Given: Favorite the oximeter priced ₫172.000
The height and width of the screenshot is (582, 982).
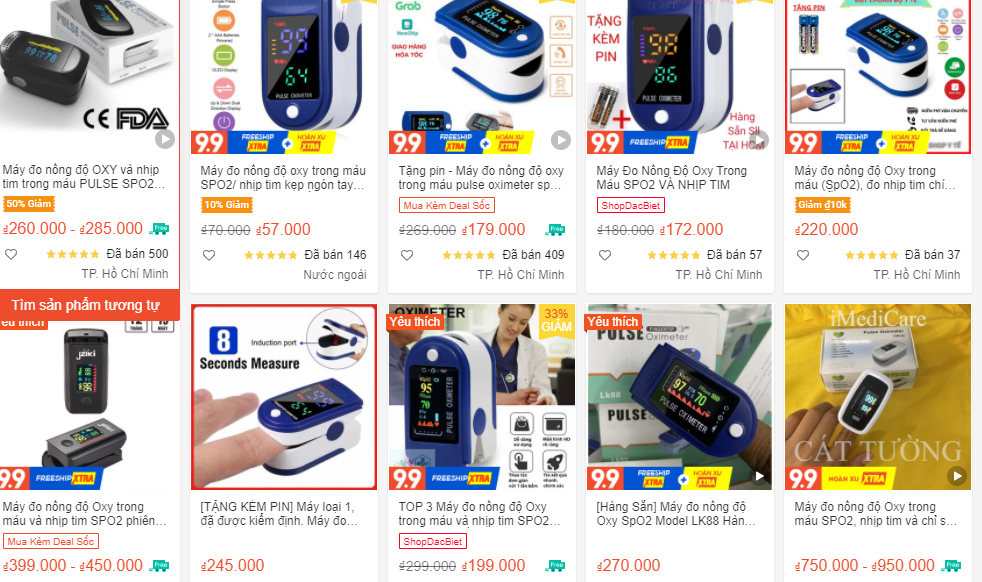Looking at the screenshot, I should (x=605, y=255).
